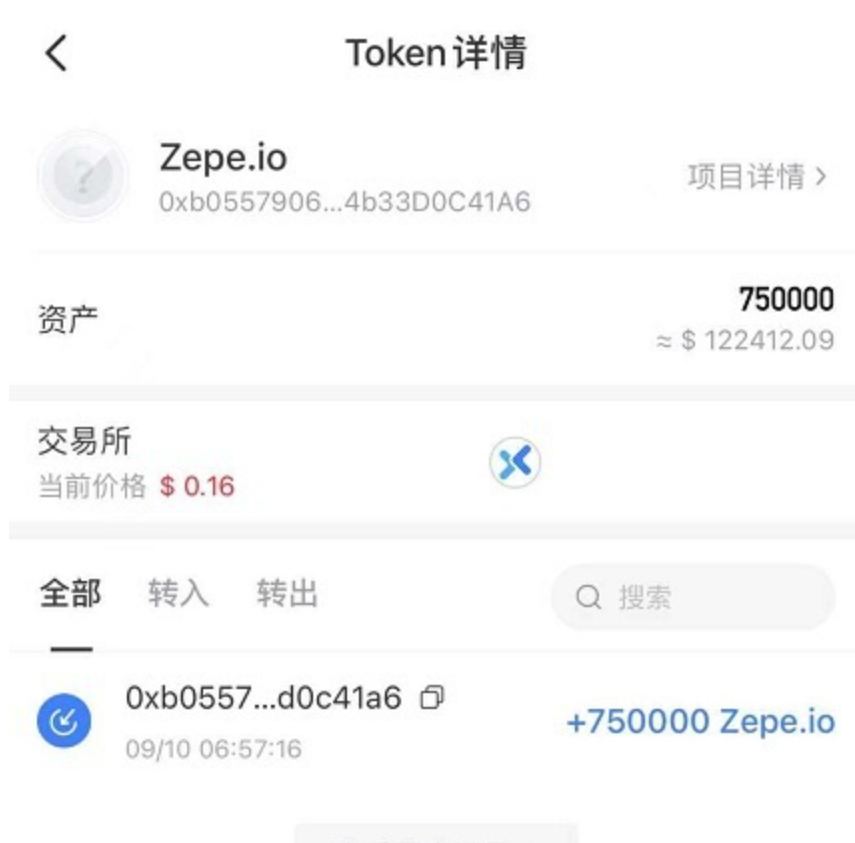Viewport: 855px width, 843px height.
Task: Copy the address 0xb0557...d0c41a6
Action: 433,697
